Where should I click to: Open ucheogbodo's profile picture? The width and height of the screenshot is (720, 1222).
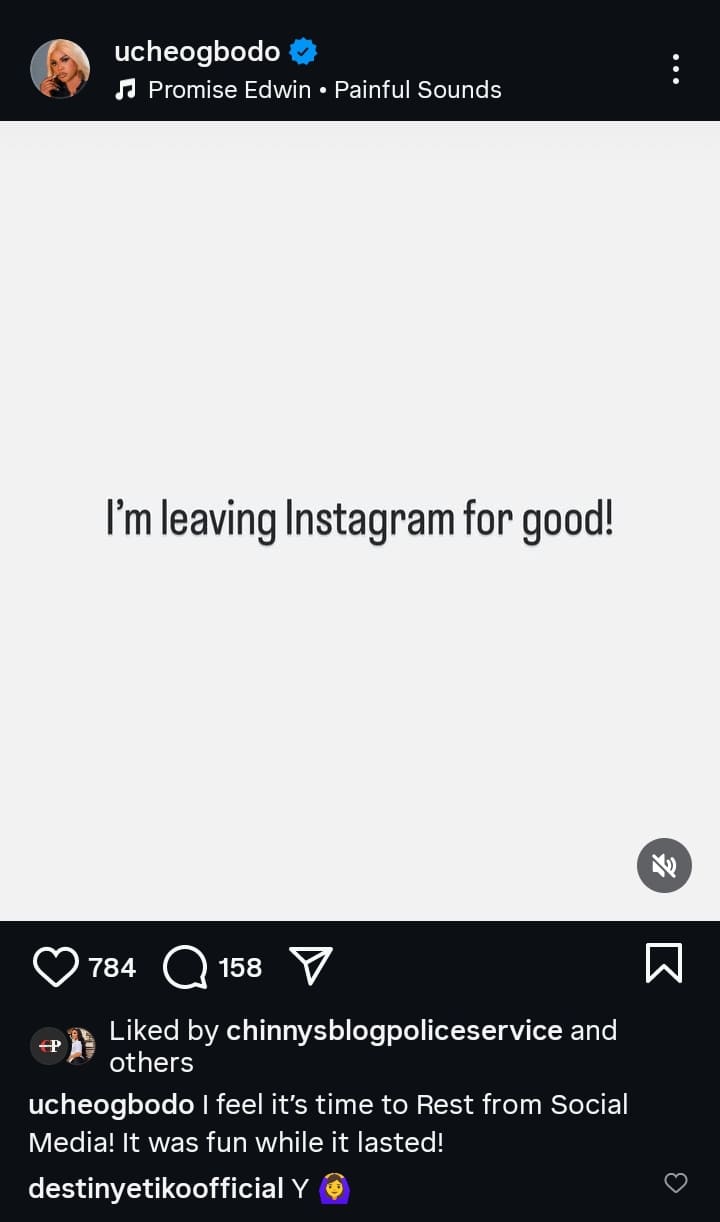[x=60, y=69]
